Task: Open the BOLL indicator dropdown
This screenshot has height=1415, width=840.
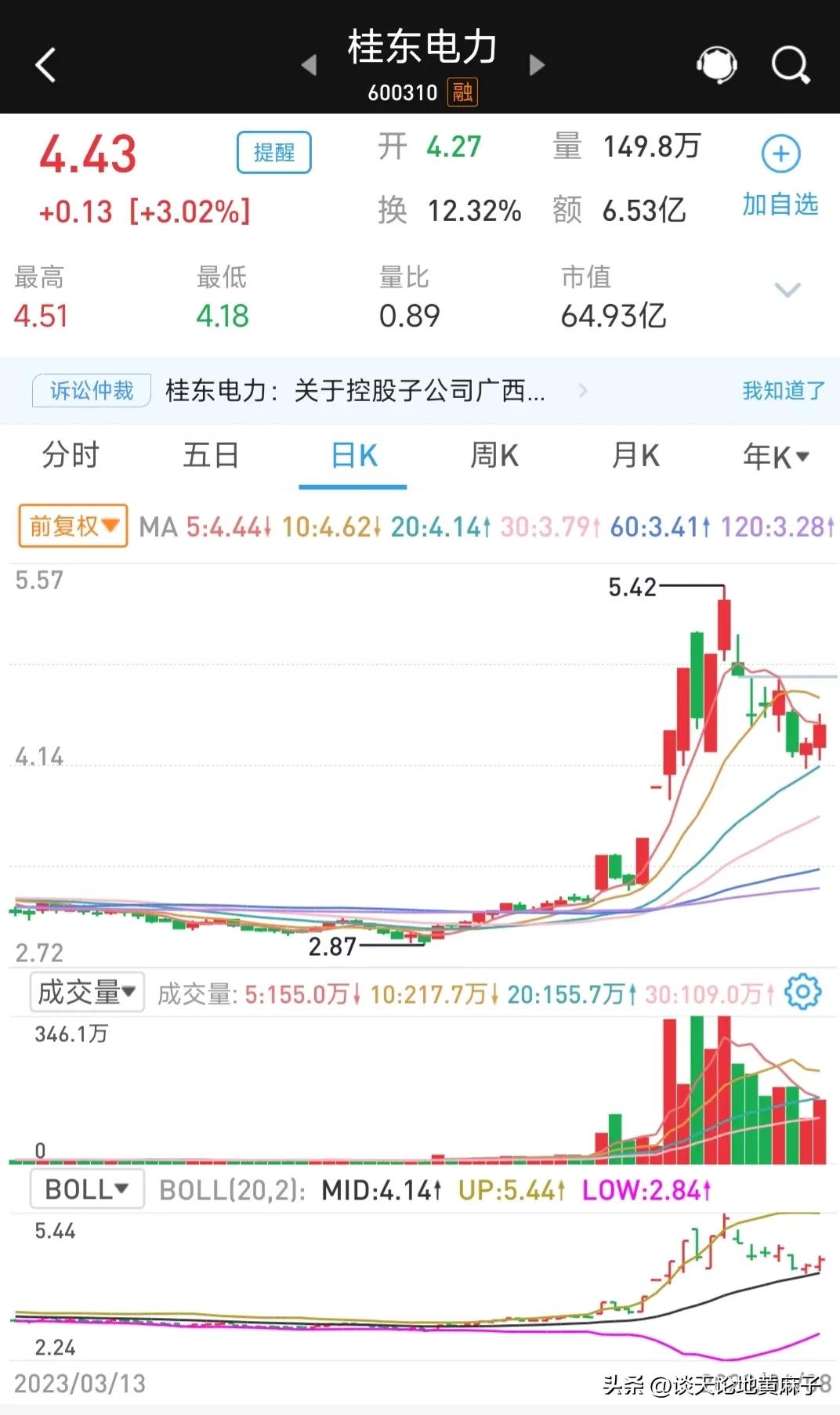Action: tap(86, 1188)
